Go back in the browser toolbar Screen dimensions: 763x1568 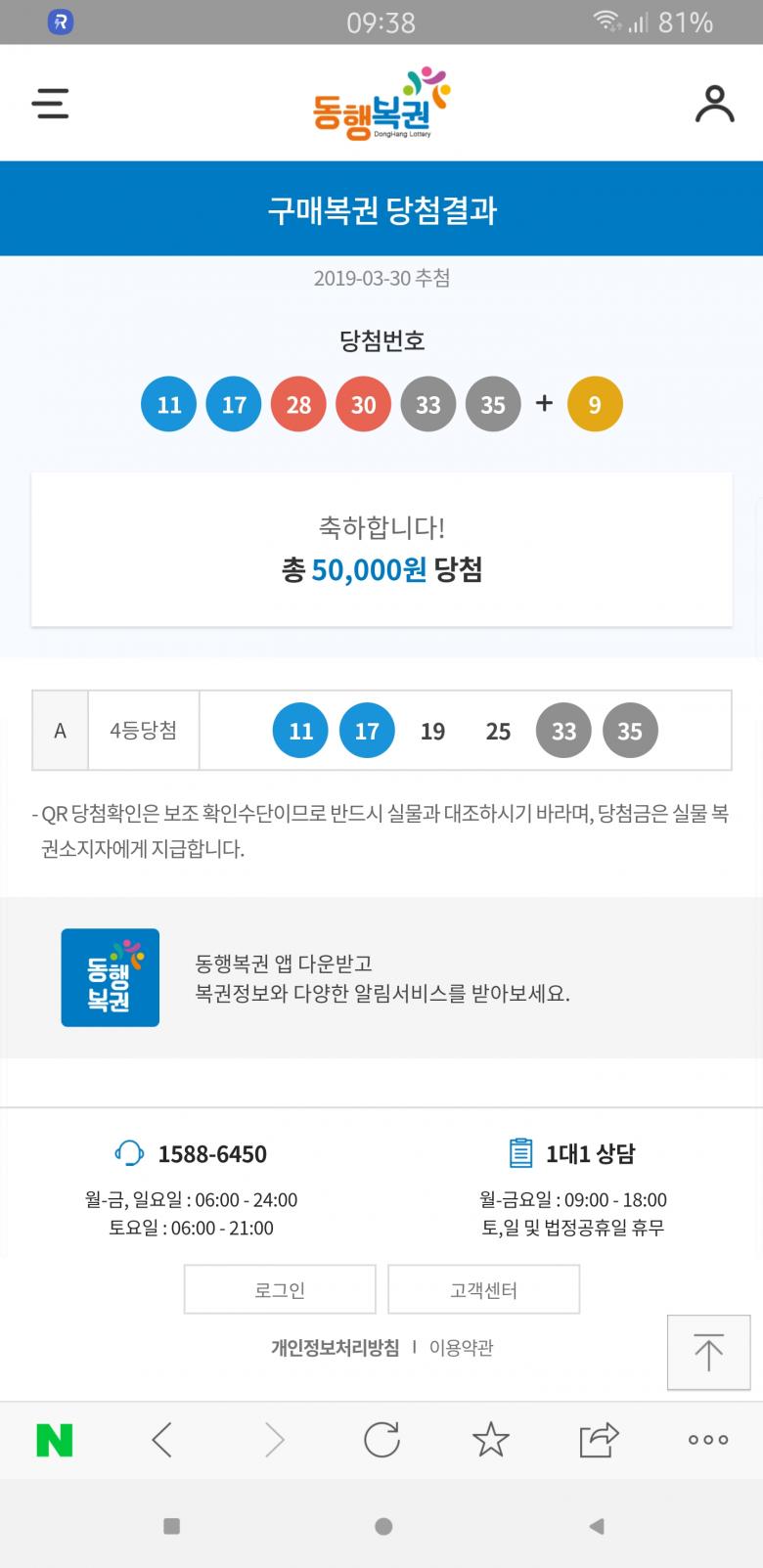point(162,1440)
